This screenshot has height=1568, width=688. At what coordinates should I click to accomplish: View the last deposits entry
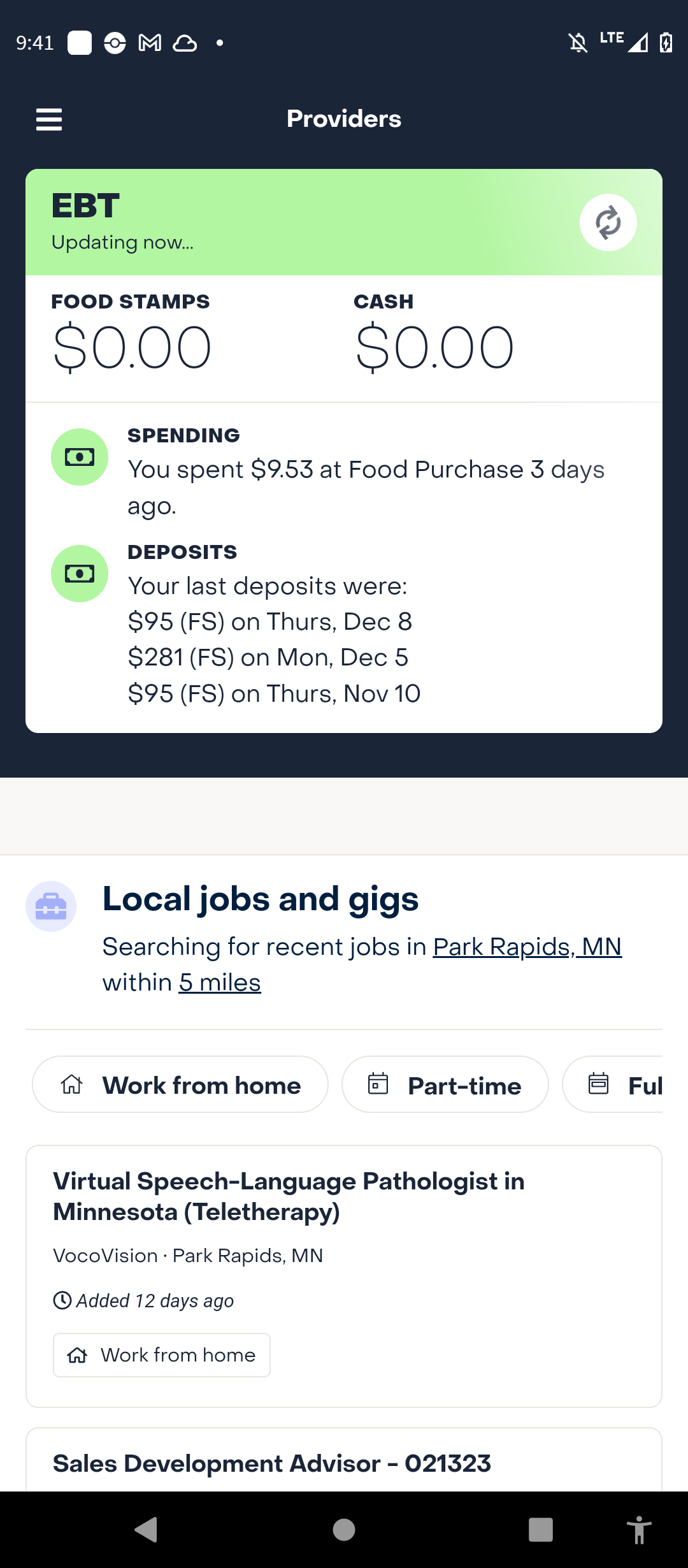(344, 625)
